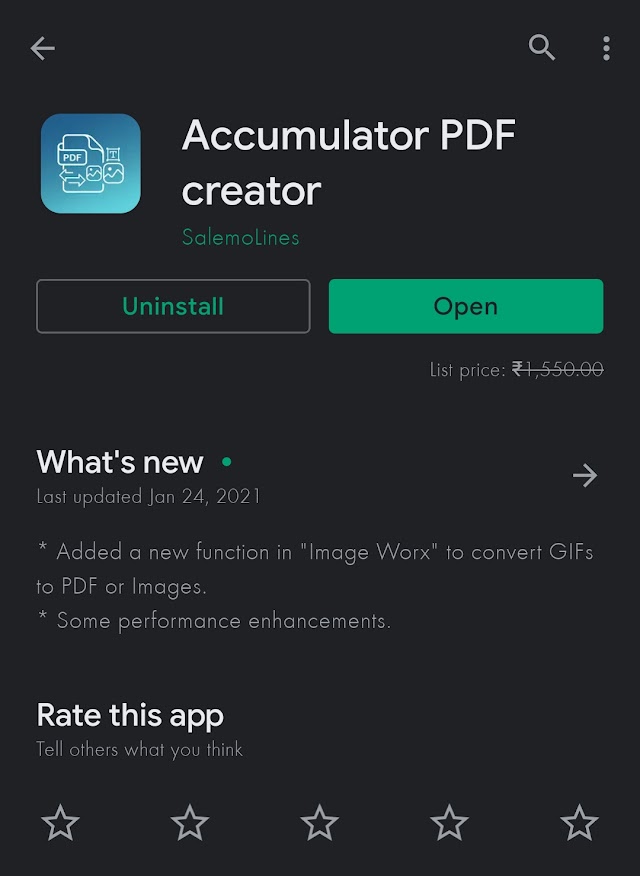Go back using the arrow
Image resolution: width=640 pixels, height=876 pixels.
[42, 47]
